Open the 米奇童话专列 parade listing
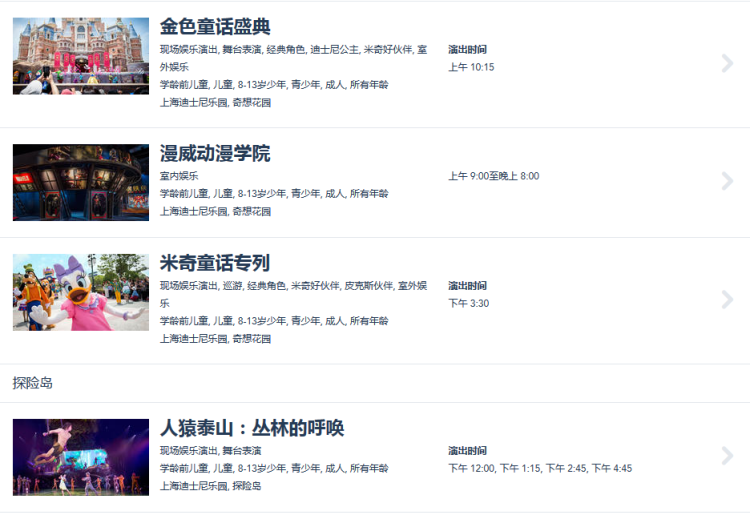This screenshot has width=750, height=515. [x=215, y=263]
